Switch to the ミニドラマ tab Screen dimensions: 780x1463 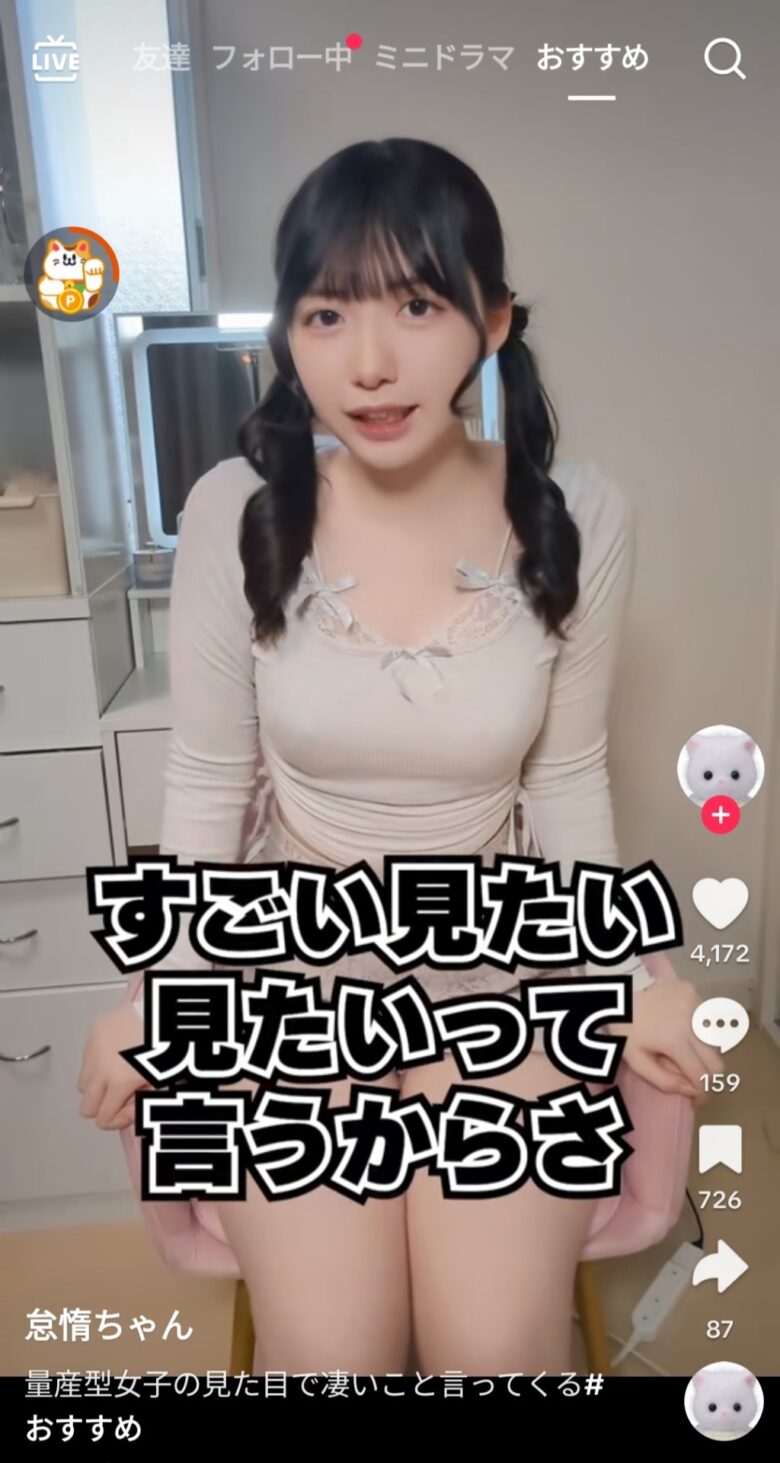coord(444,57)
